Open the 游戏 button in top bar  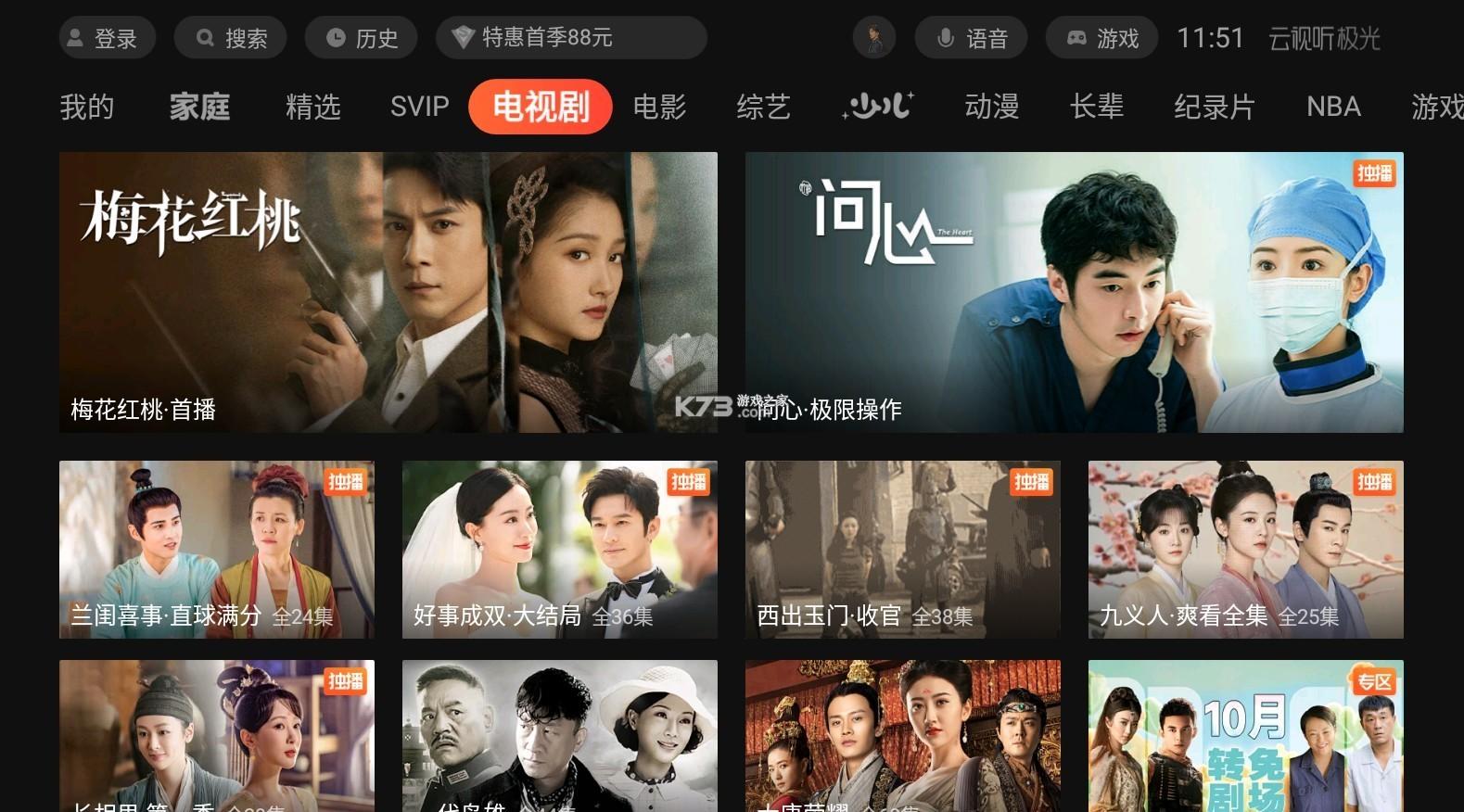(x=1101, y=38)
